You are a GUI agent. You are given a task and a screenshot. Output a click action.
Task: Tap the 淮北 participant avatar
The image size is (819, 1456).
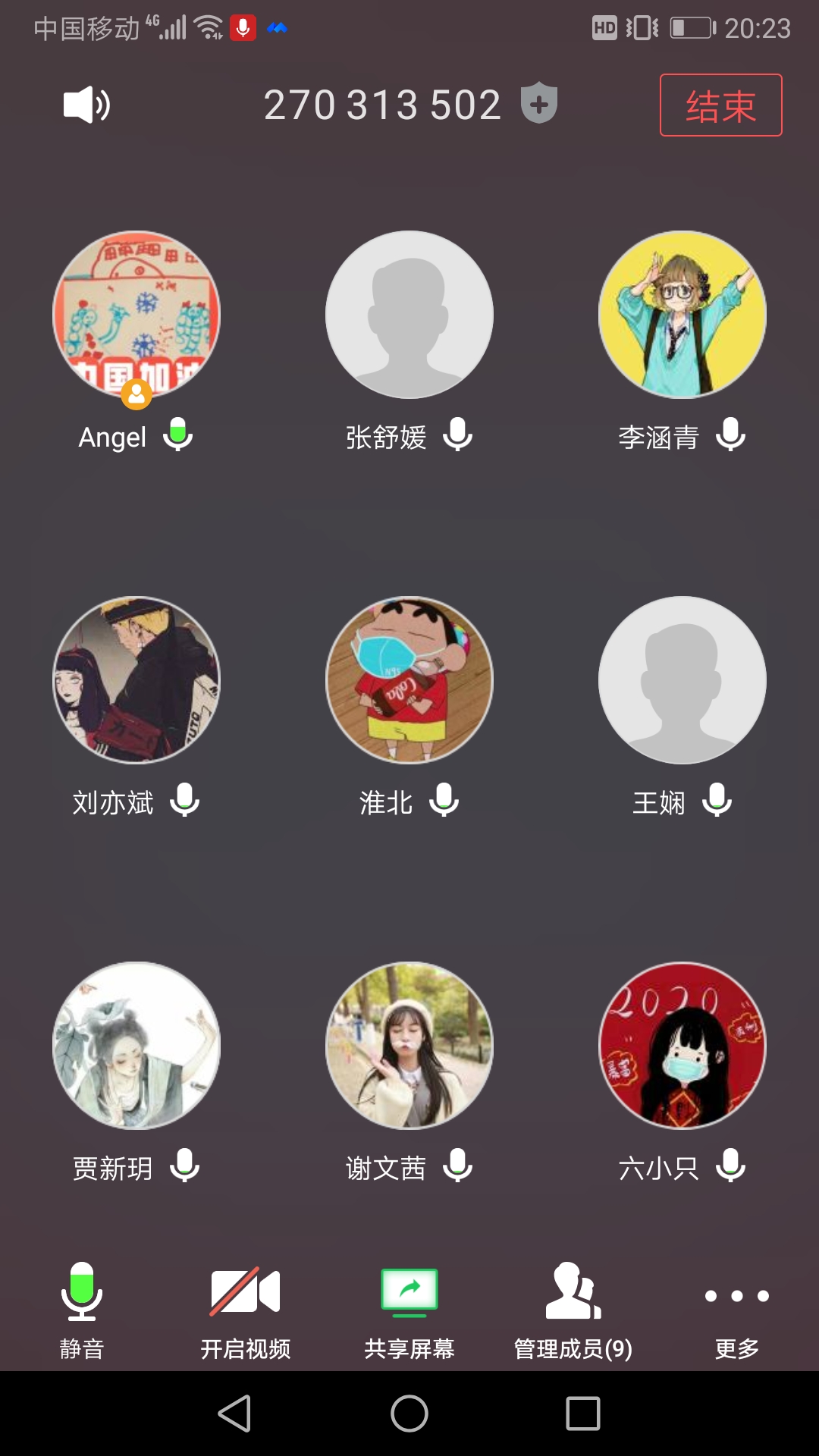tap(409, 680)
